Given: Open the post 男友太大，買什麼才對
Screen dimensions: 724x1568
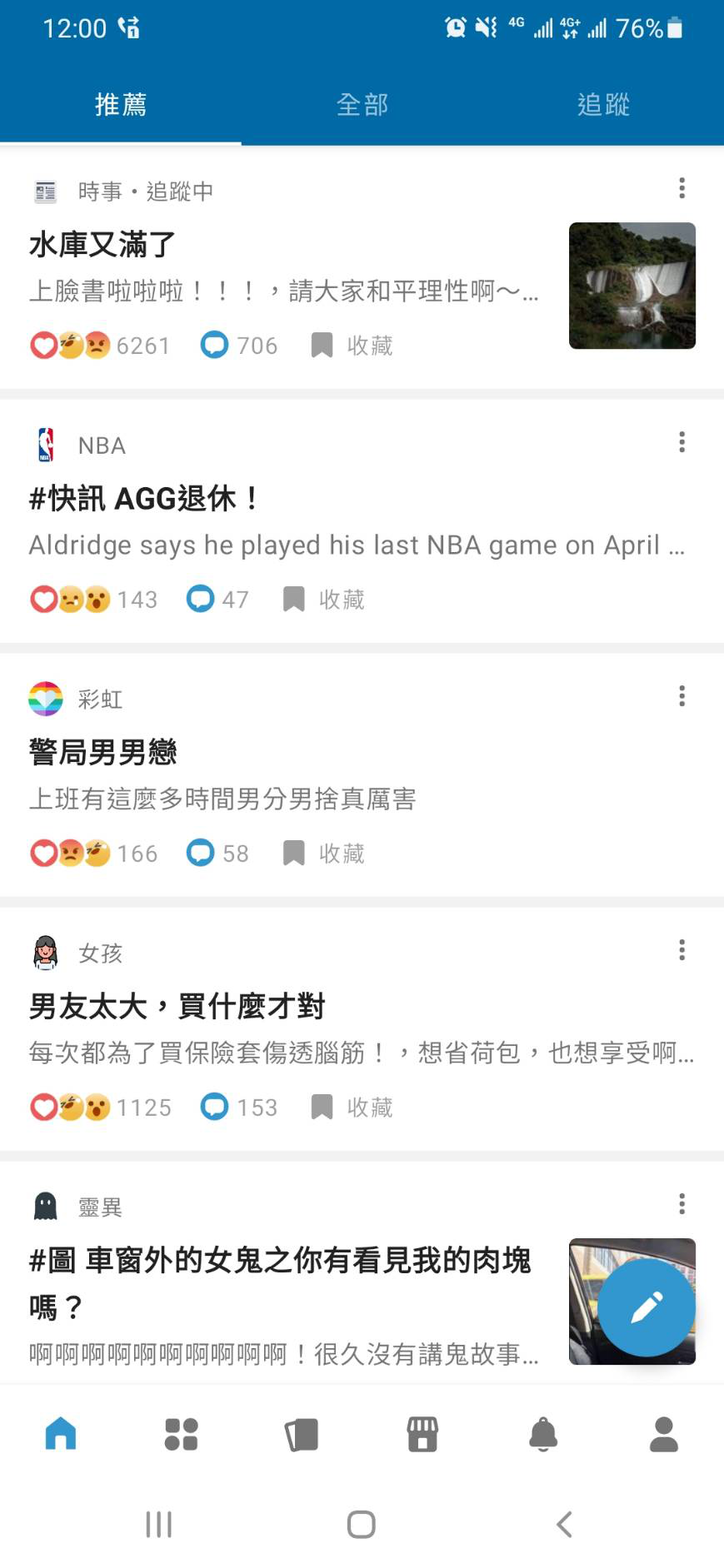Looking at the screenshot, I should pyautogui.click(x=177, y=1007).
